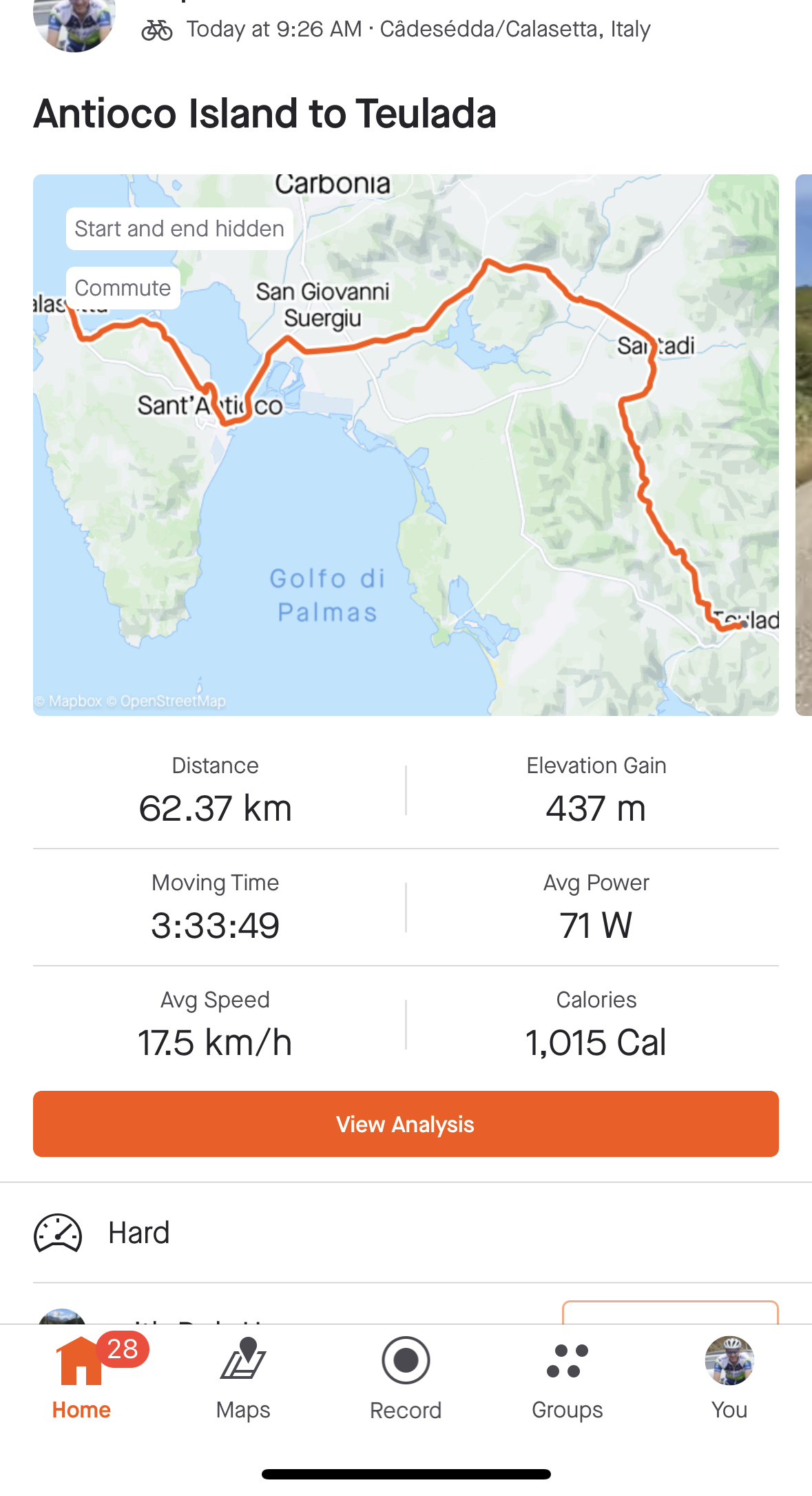
Task: View the activity photo beside the map
Action: click(x=803, y=444)
